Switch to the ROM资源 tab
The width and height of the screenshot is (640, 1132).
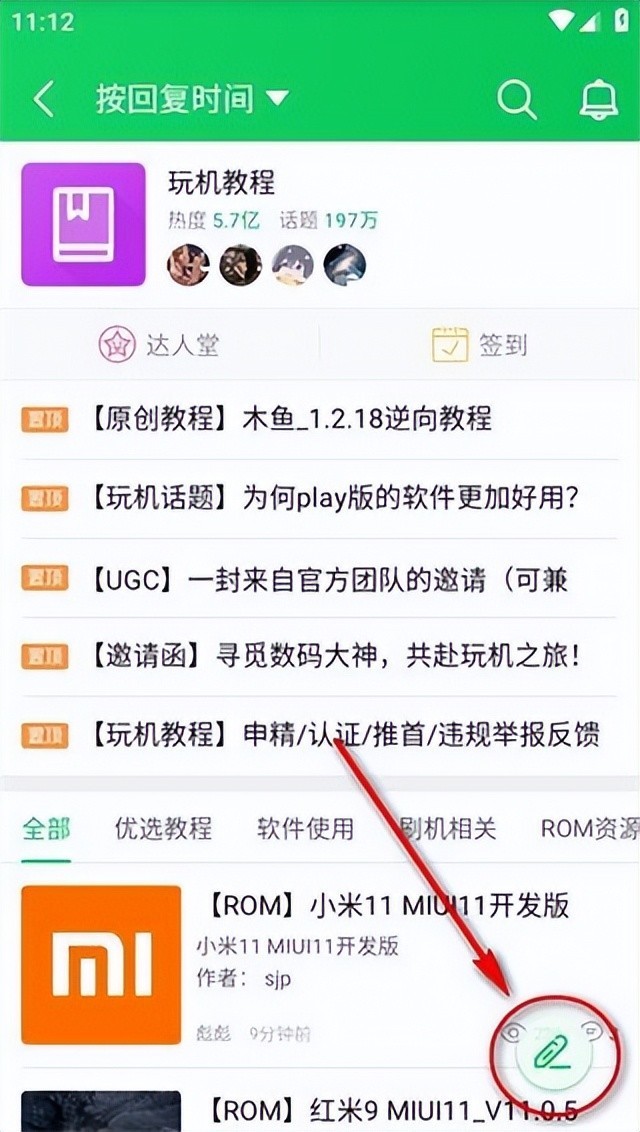click(588, 828)
